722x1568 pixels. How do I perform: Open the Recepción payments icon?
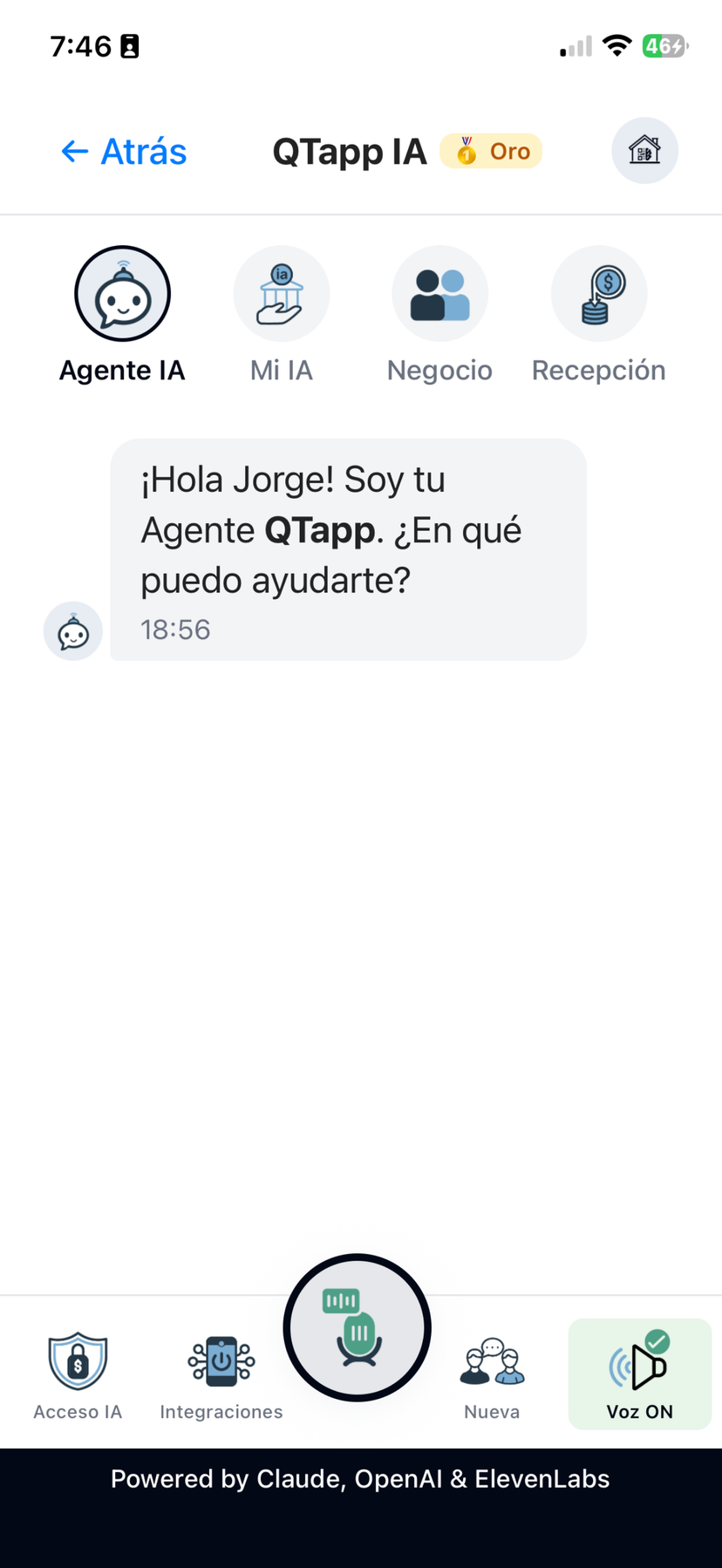(599, 294)
